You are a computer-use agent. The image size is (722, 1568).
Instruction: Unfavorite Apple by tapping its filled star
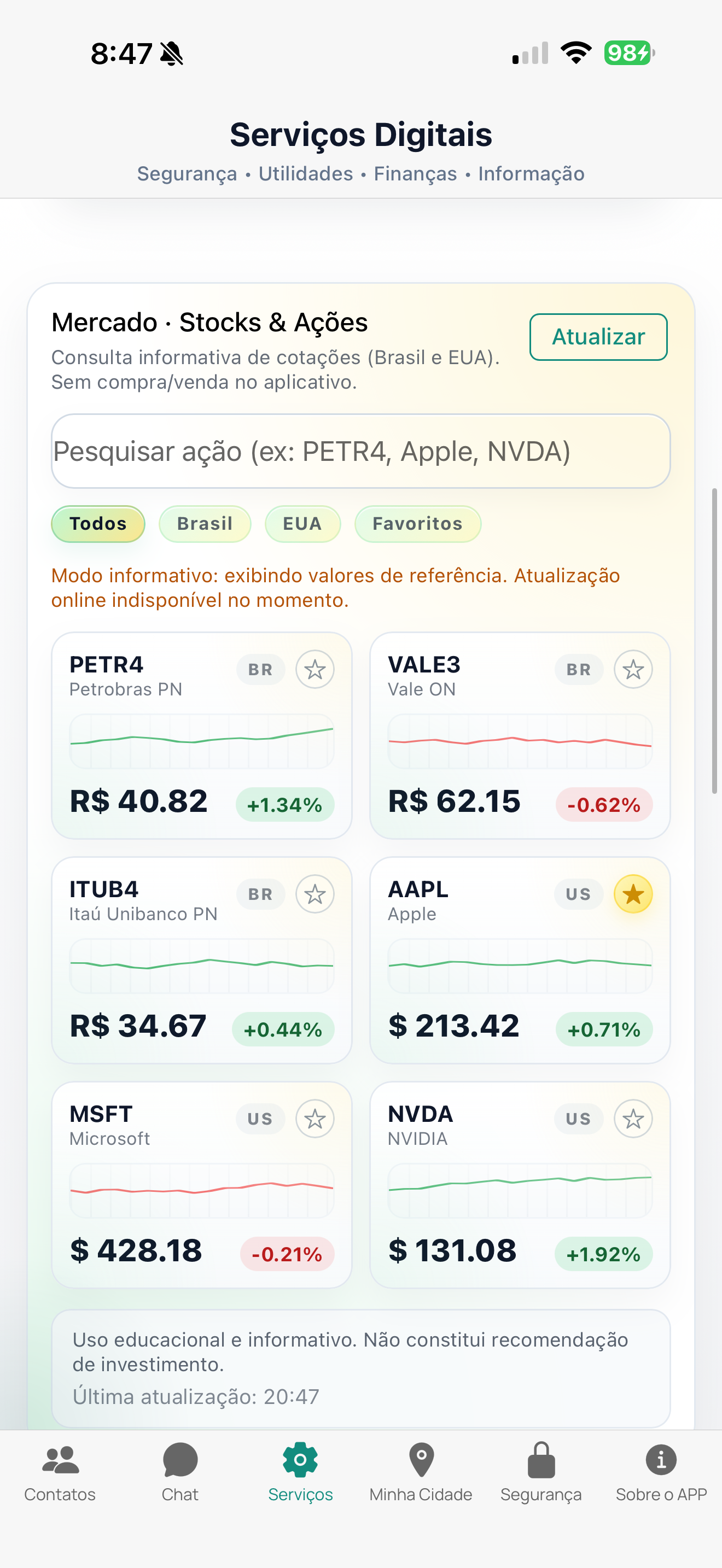[x=633, y=894]
